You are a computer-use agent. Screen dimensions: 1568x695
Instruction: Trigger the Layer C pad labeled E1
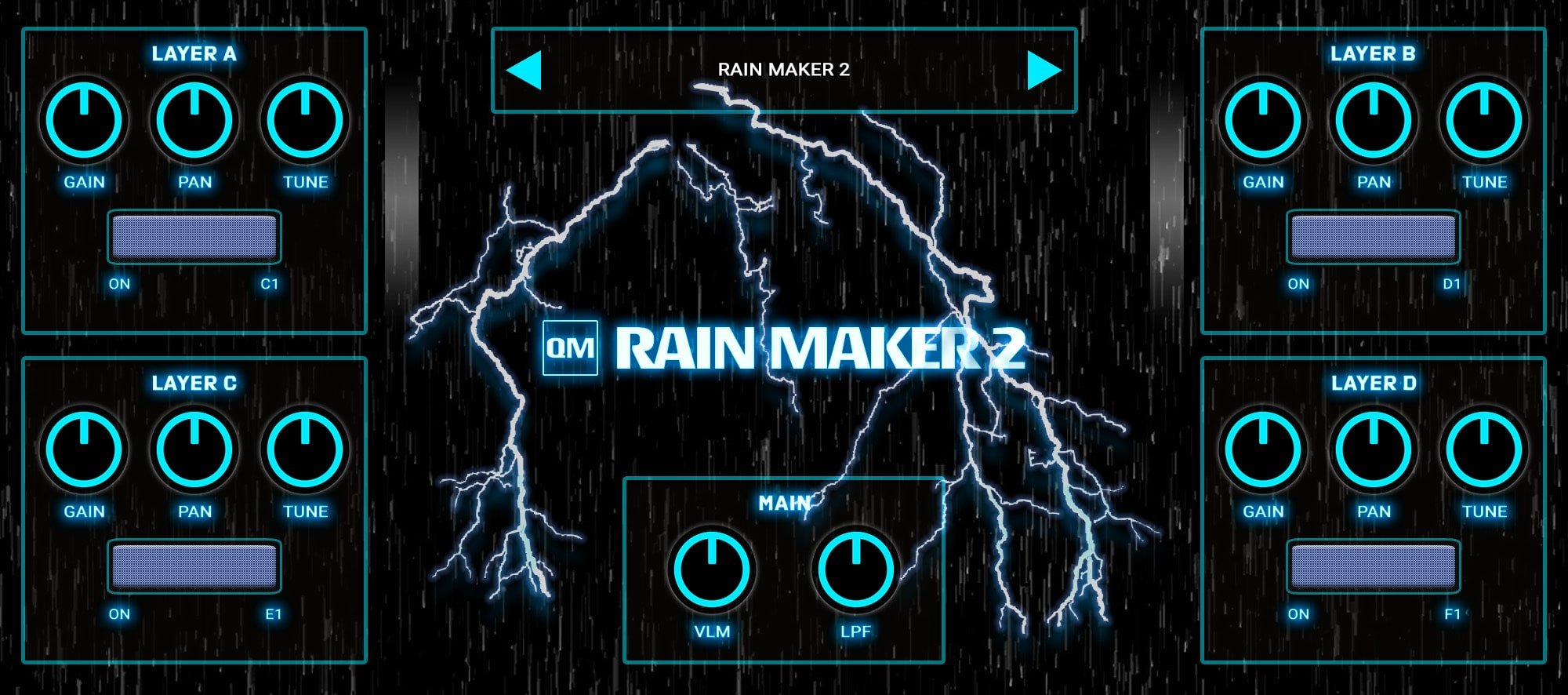(x=194, y=566)
